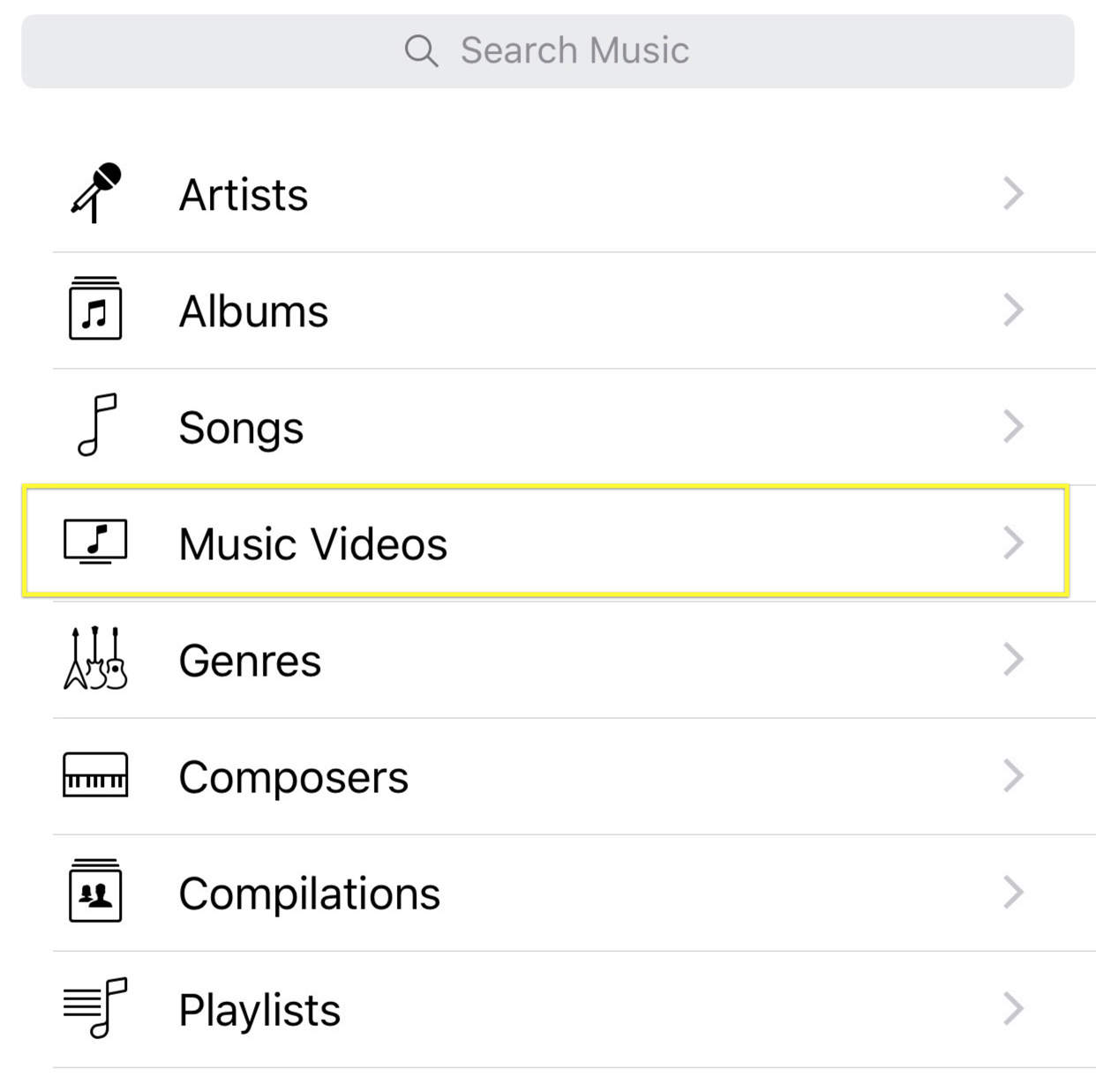Go to Songs
This screenshot has height=1092, width=1096.
547,427
